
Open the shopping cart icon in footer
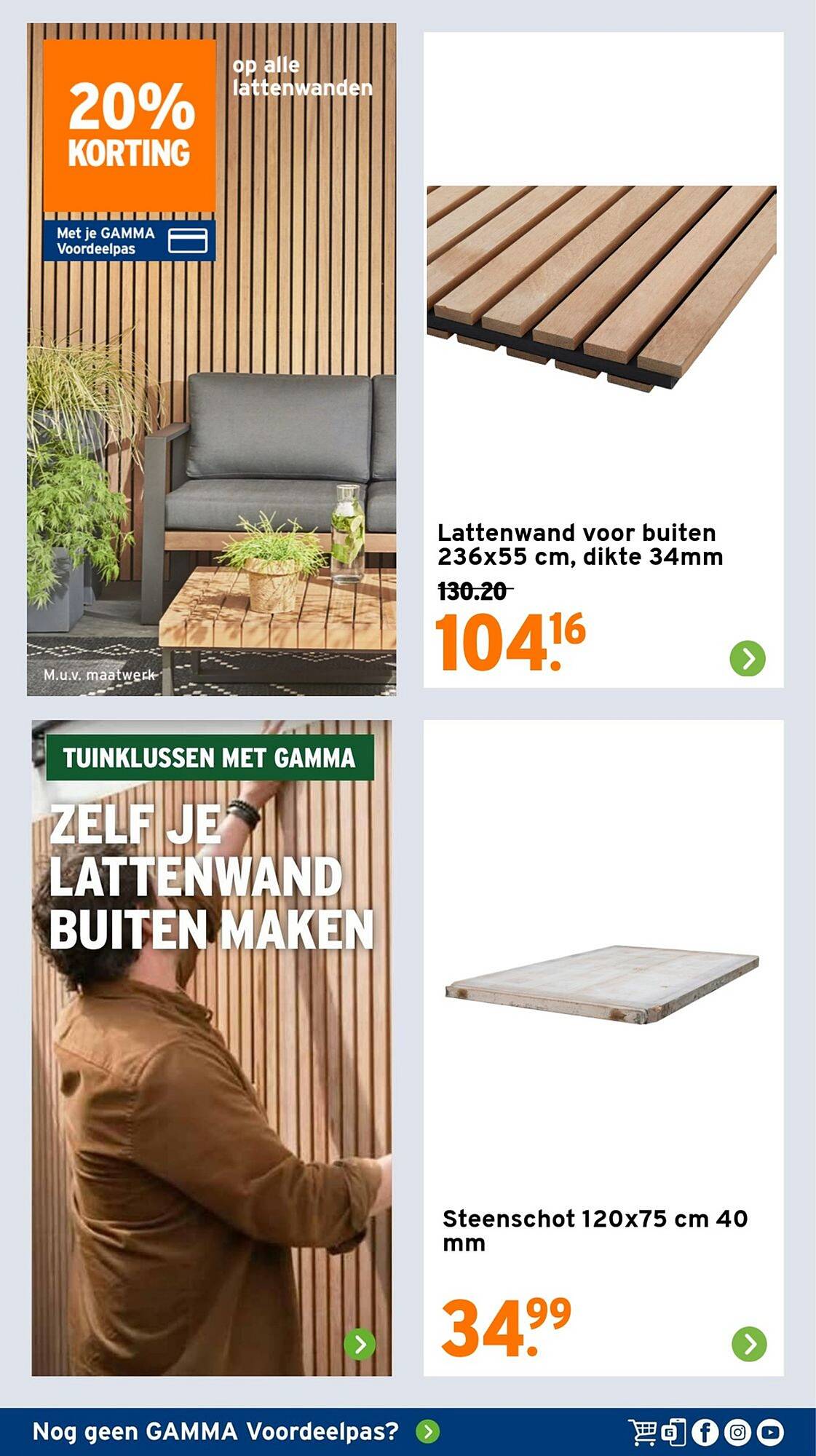click(x=643, y=1432)
